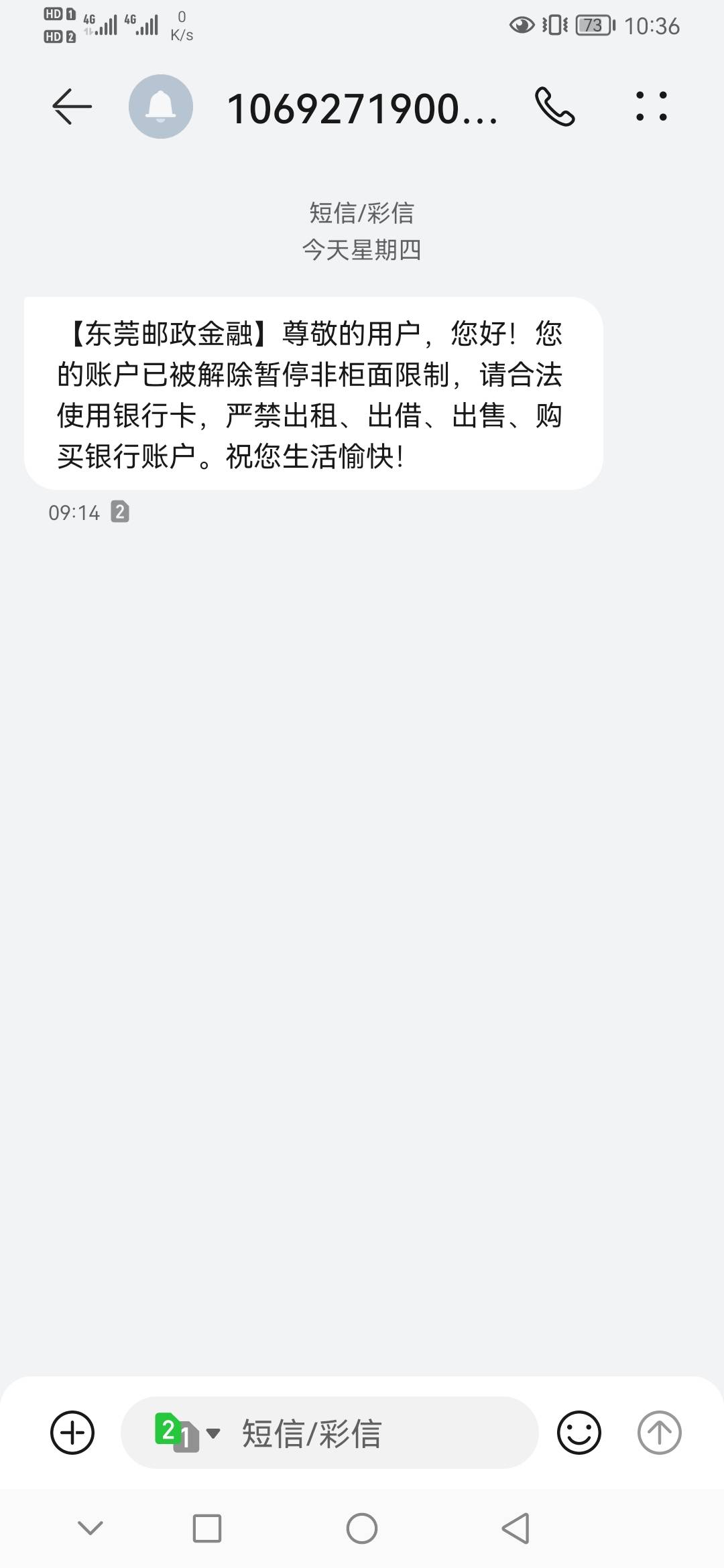
Task: Go to the home screen
Action: click(362, 1528)
